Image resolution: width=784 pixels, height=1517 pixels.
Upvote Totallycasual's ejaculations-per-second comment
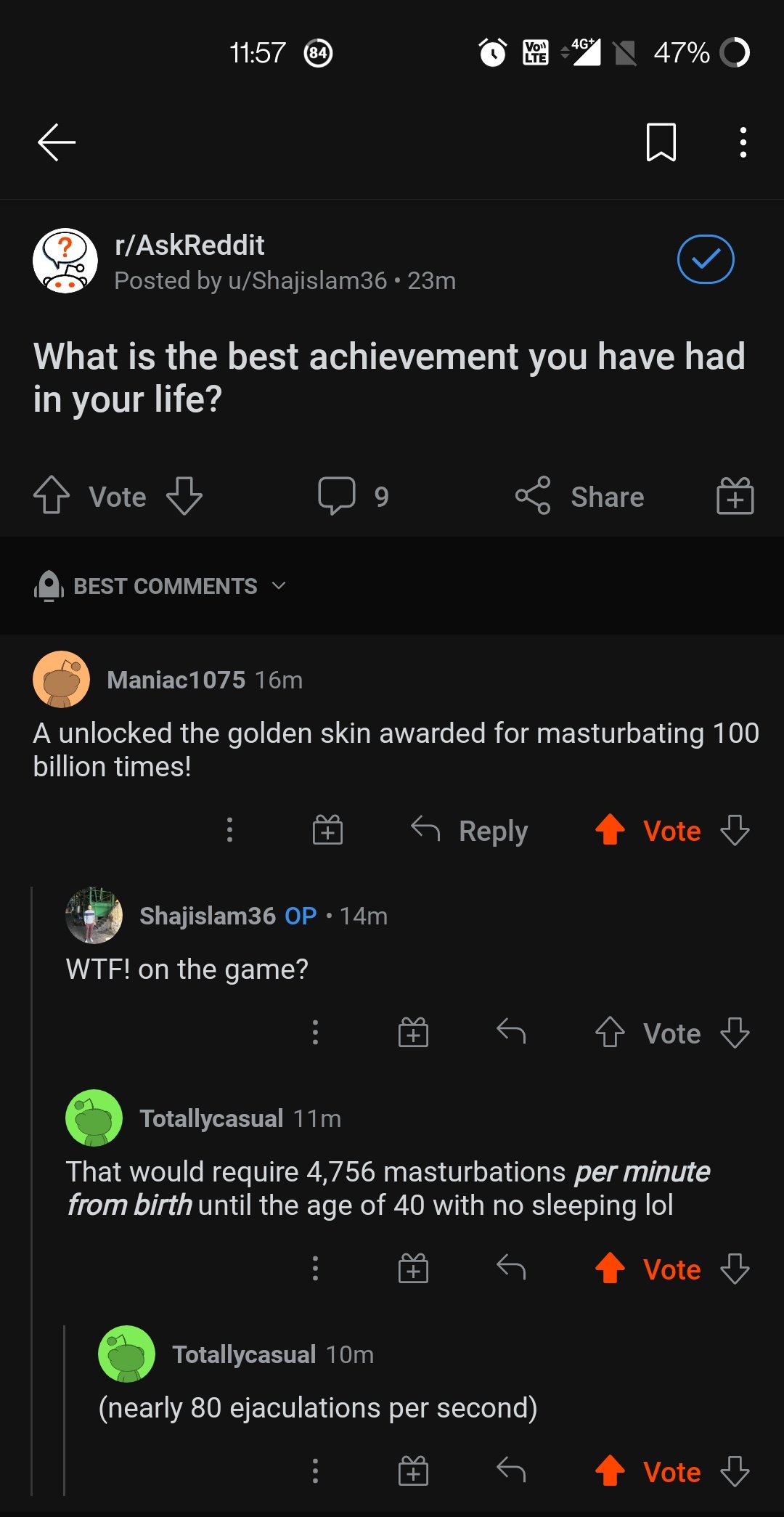coord(611,1471)
